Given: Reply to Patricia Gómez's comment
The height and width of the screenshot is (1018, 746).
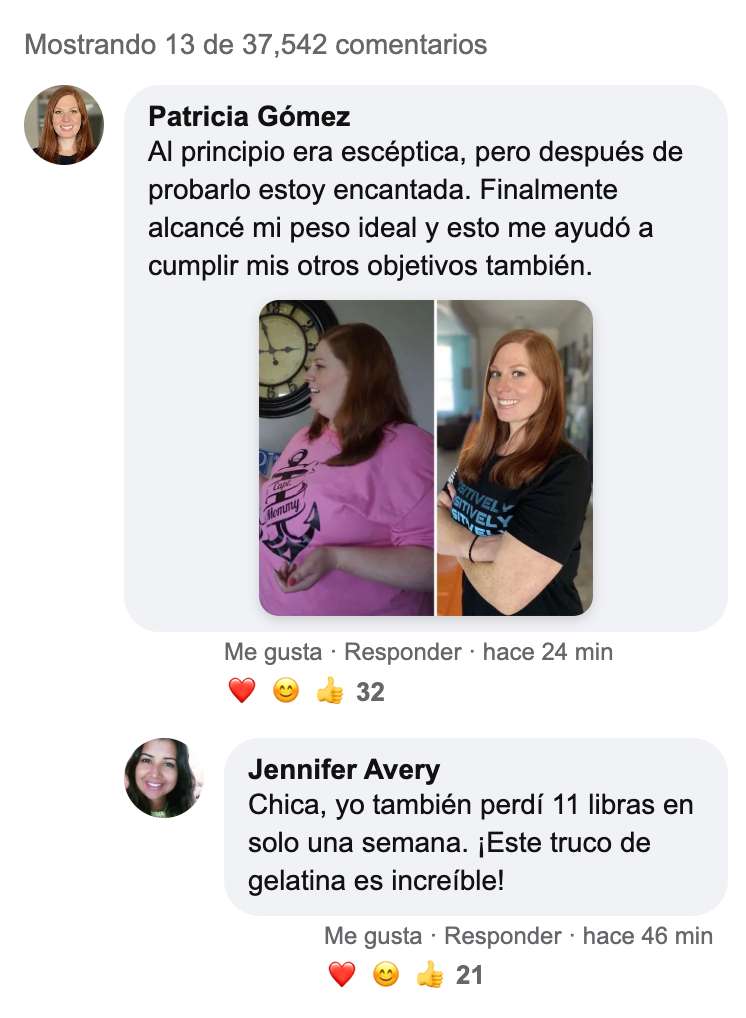Looking at the screenshot, I should click(402, 653).
